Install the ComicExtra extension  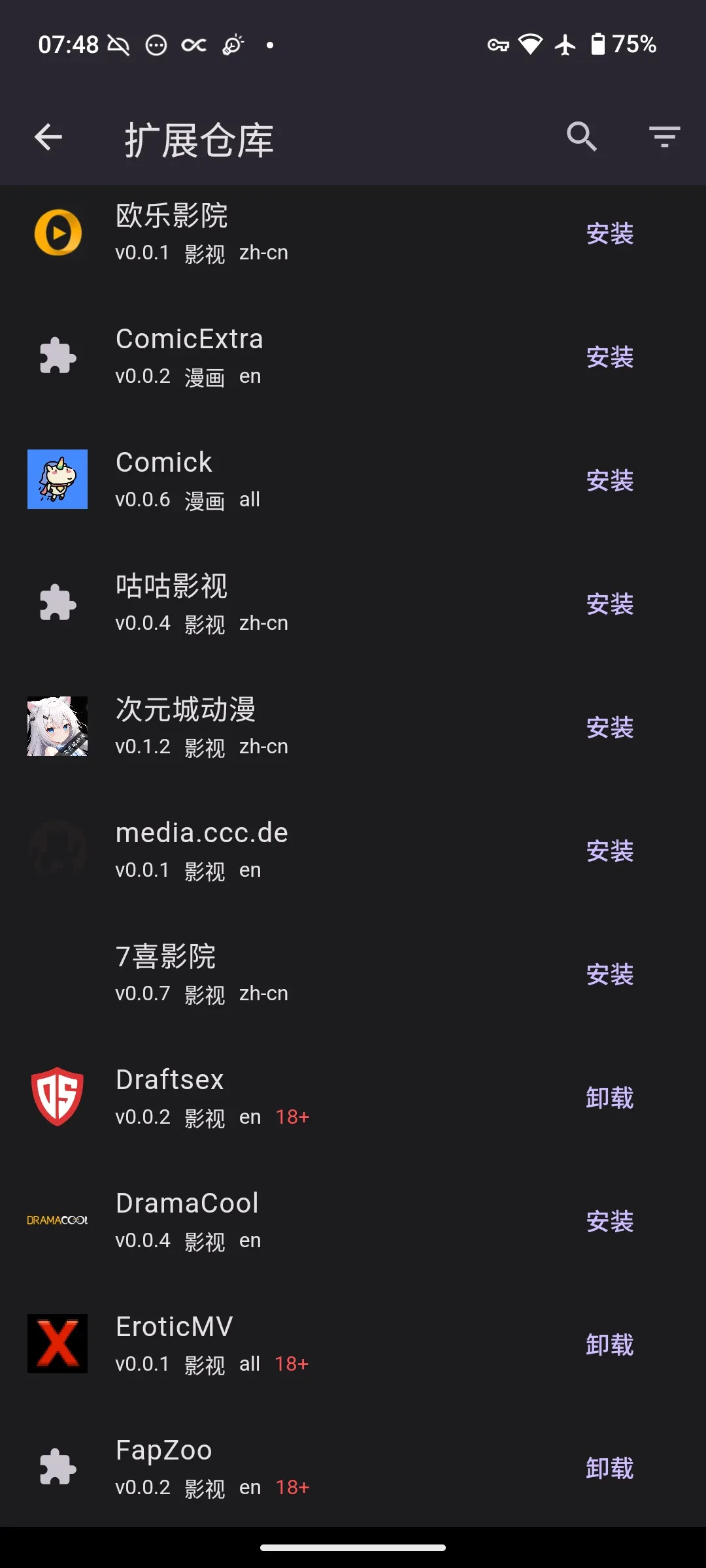[x=609, y=357]
